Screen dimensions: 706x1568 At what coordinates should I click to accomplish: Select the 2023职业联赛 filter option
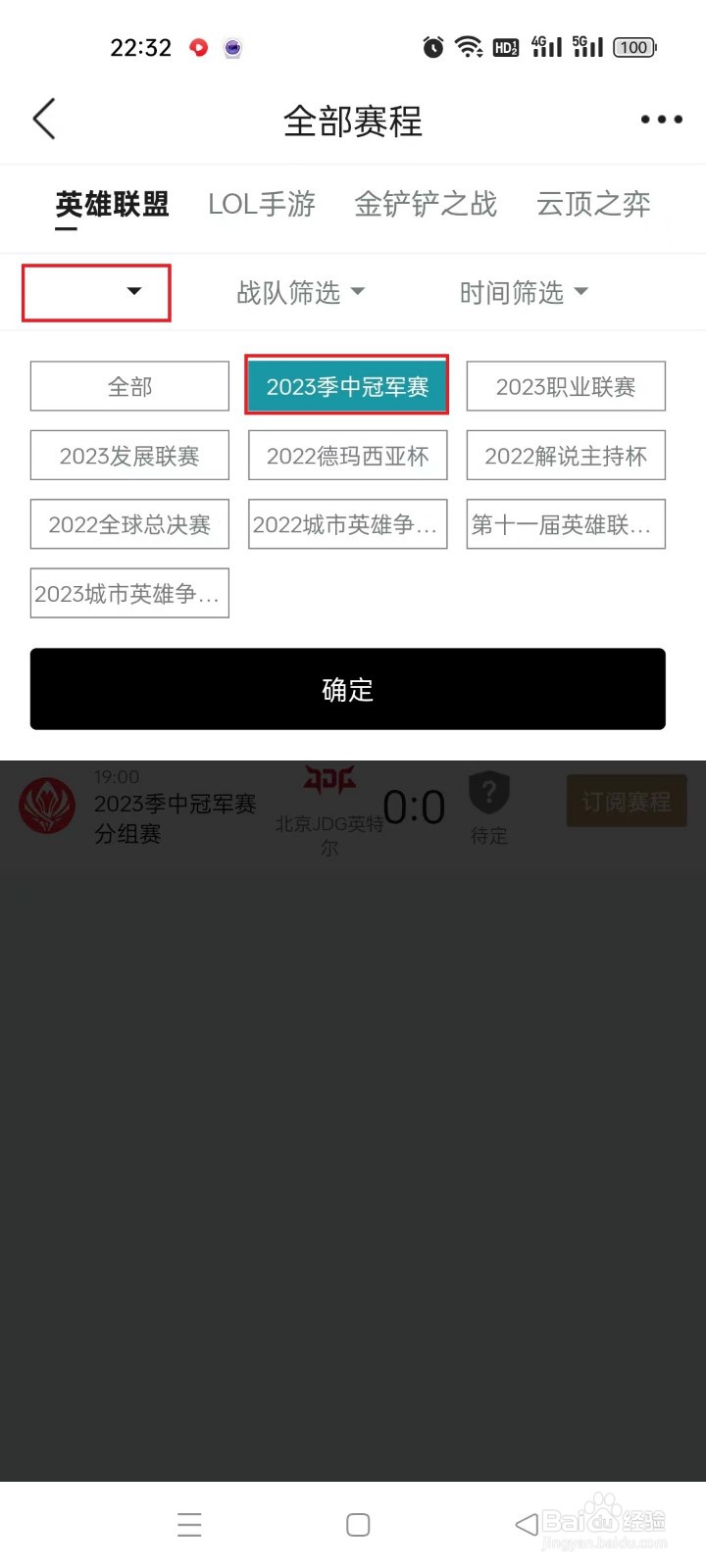[x=566, y=386]
